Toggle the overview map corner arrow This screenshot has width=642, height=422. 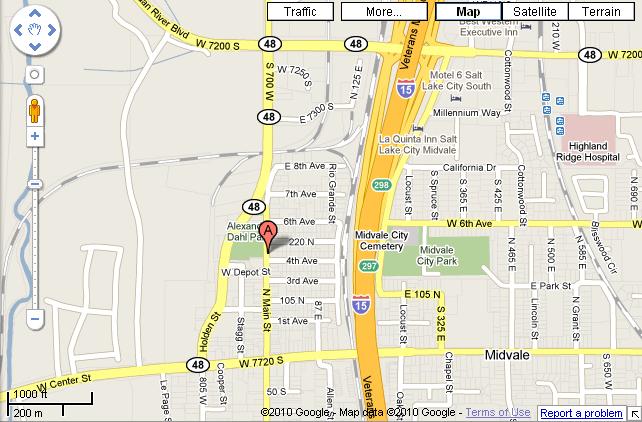tap(633, 413)
